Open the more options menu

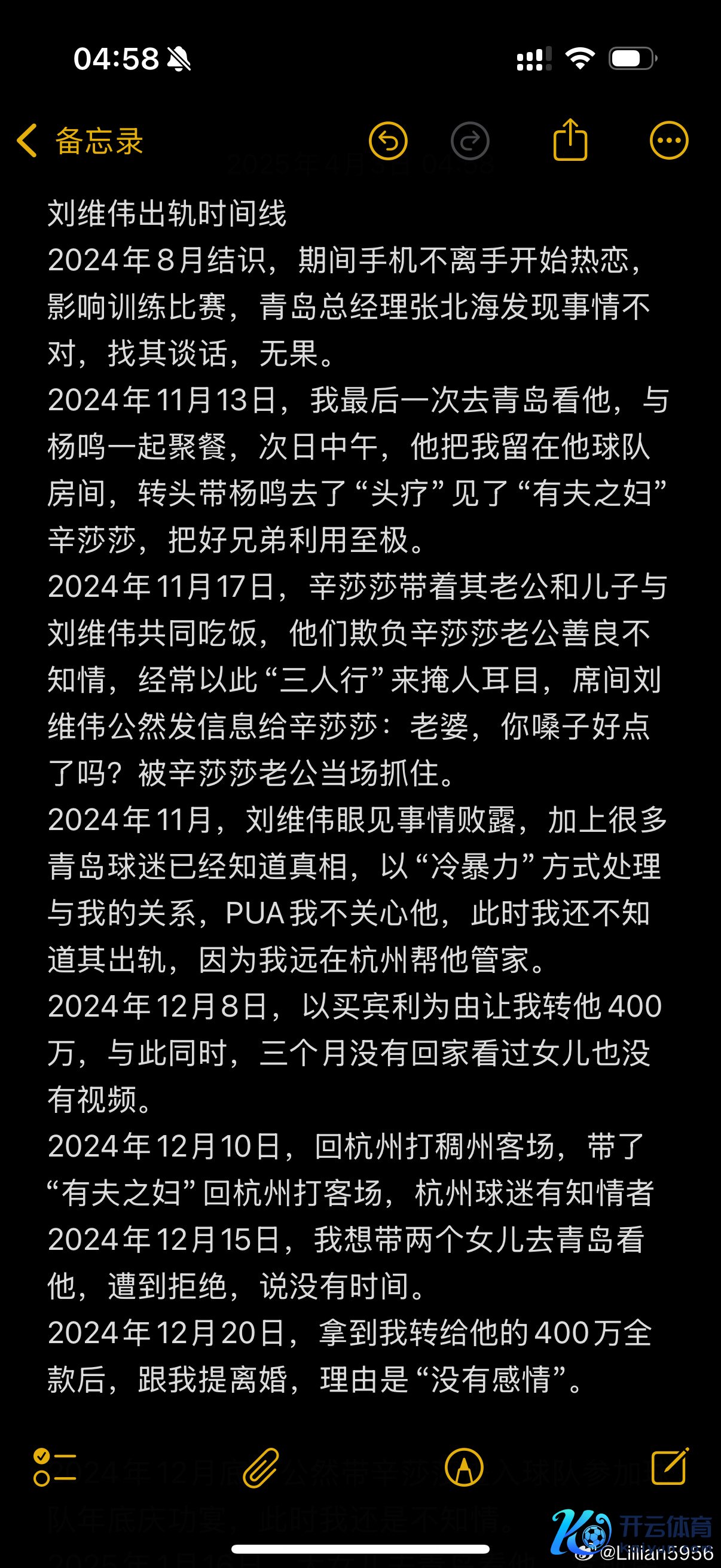pyautogui.click(x=668, y=141)
